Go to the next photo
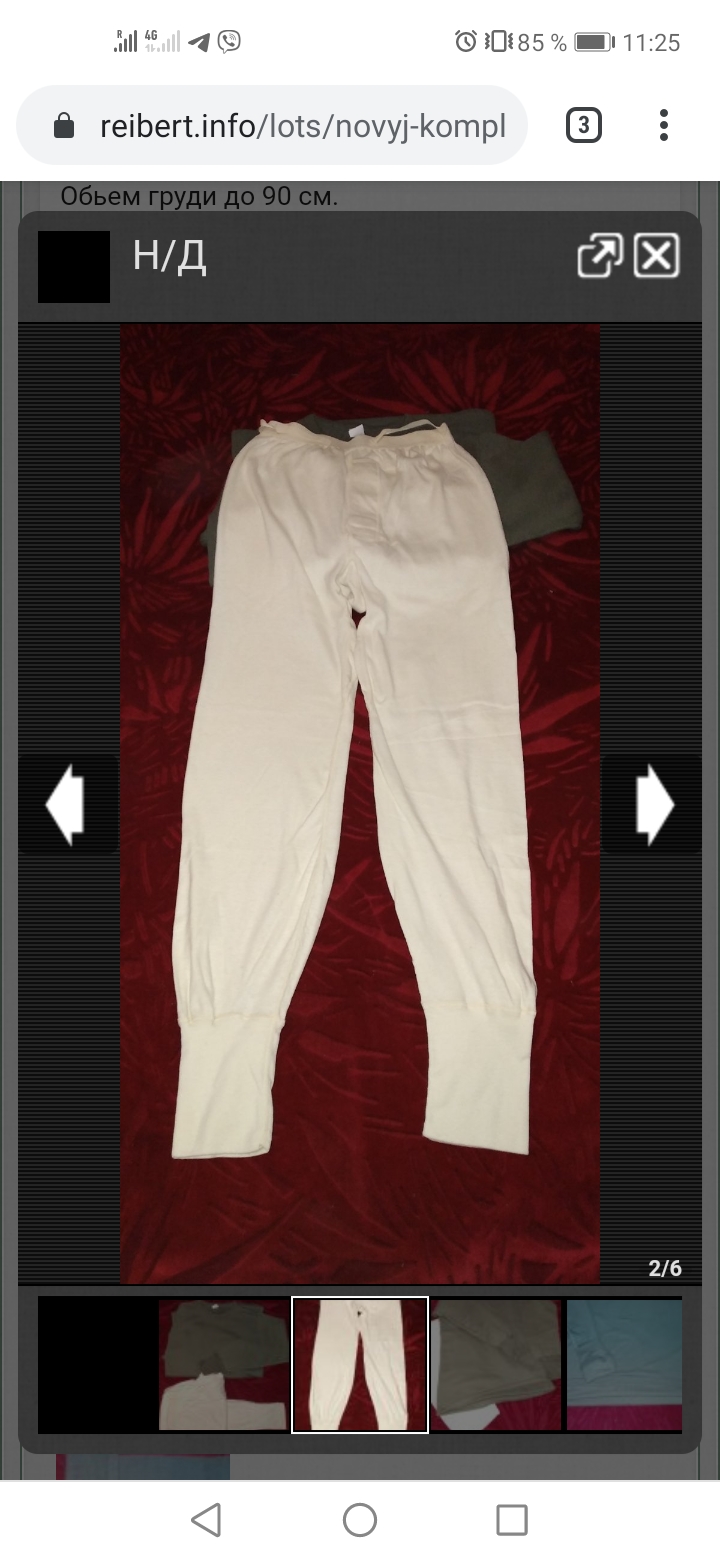720x1560 pixels. click(x=655, y=804)
